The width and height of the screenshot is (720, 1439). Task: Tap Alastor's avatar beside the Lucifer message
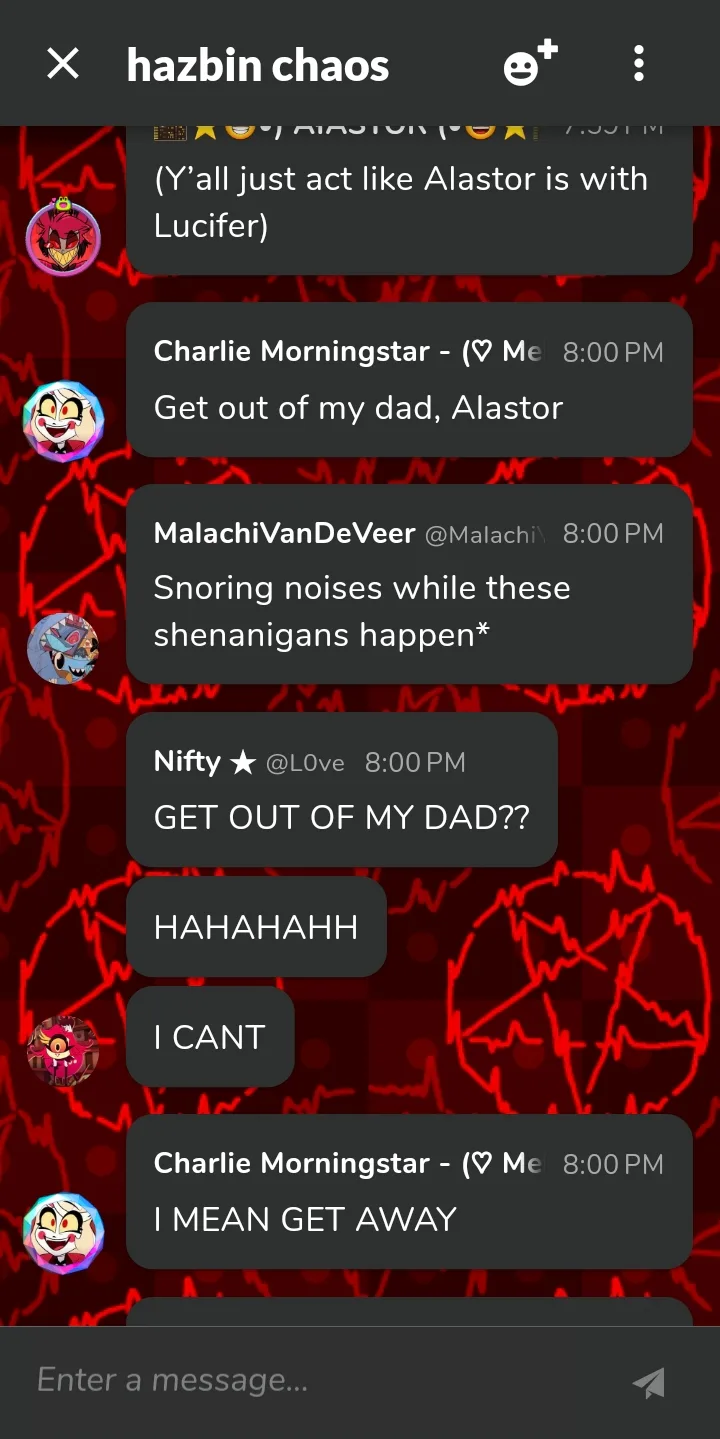click(62, 236)
